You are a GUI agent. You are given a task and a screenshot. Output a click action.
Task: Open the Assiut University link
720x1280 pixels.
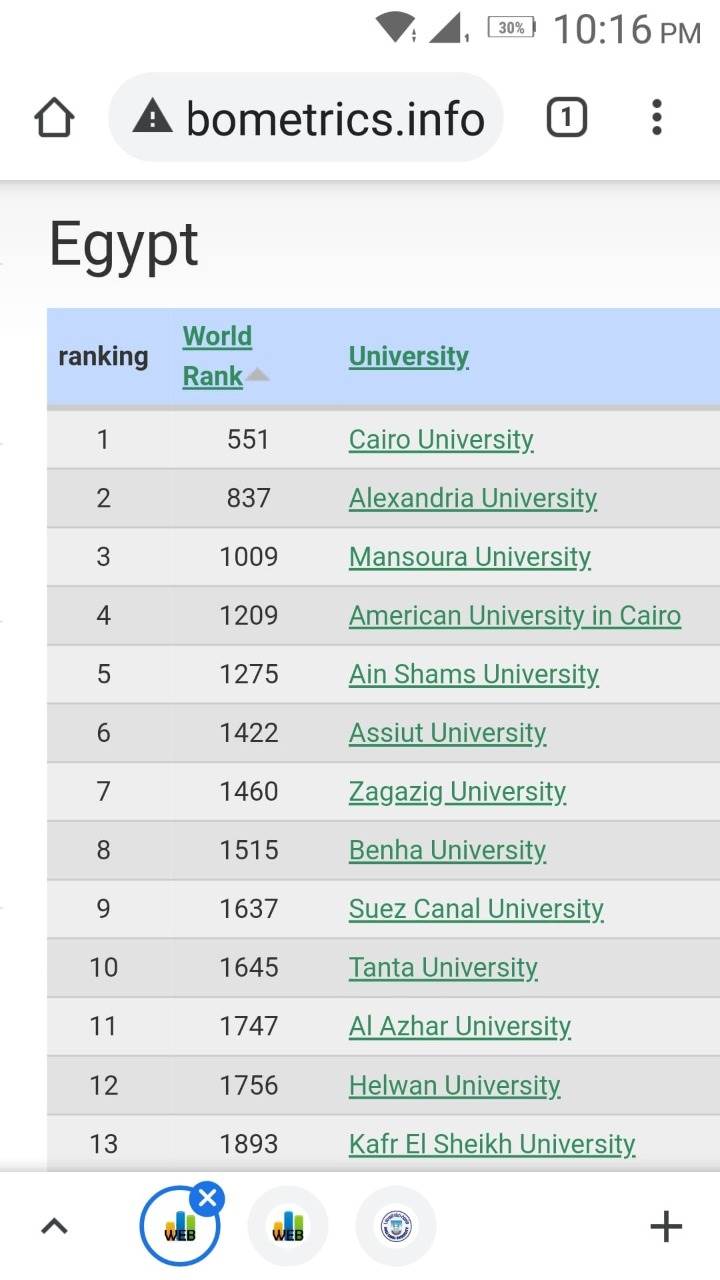tap(447, 733)
